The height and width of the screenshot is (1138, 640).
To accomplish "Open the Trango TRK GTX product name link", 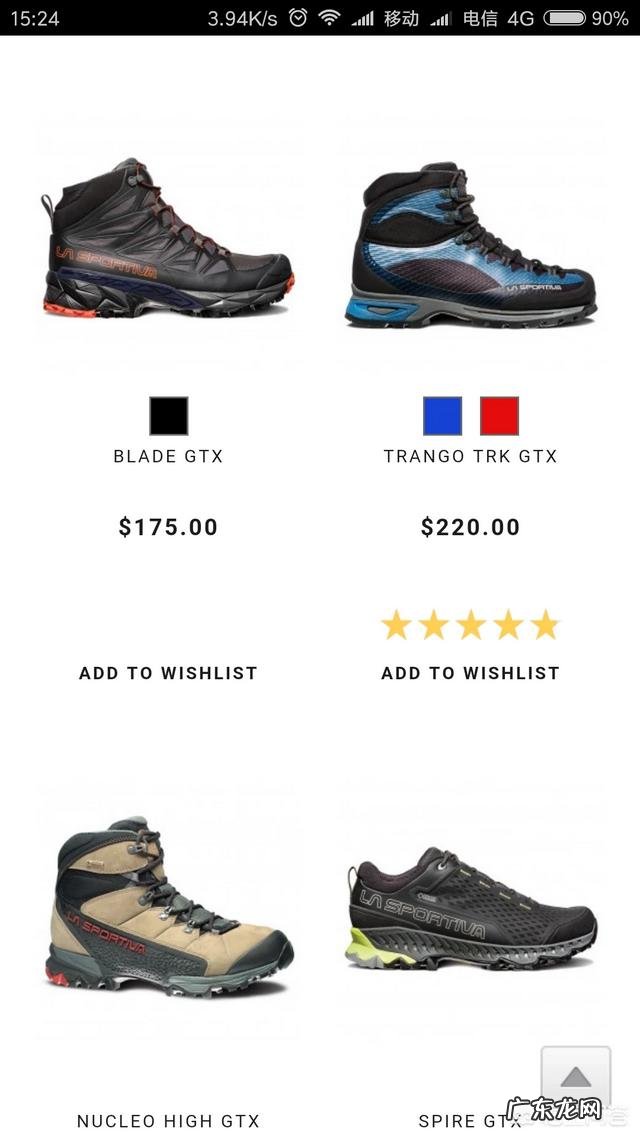I will (x=470, y=456).
